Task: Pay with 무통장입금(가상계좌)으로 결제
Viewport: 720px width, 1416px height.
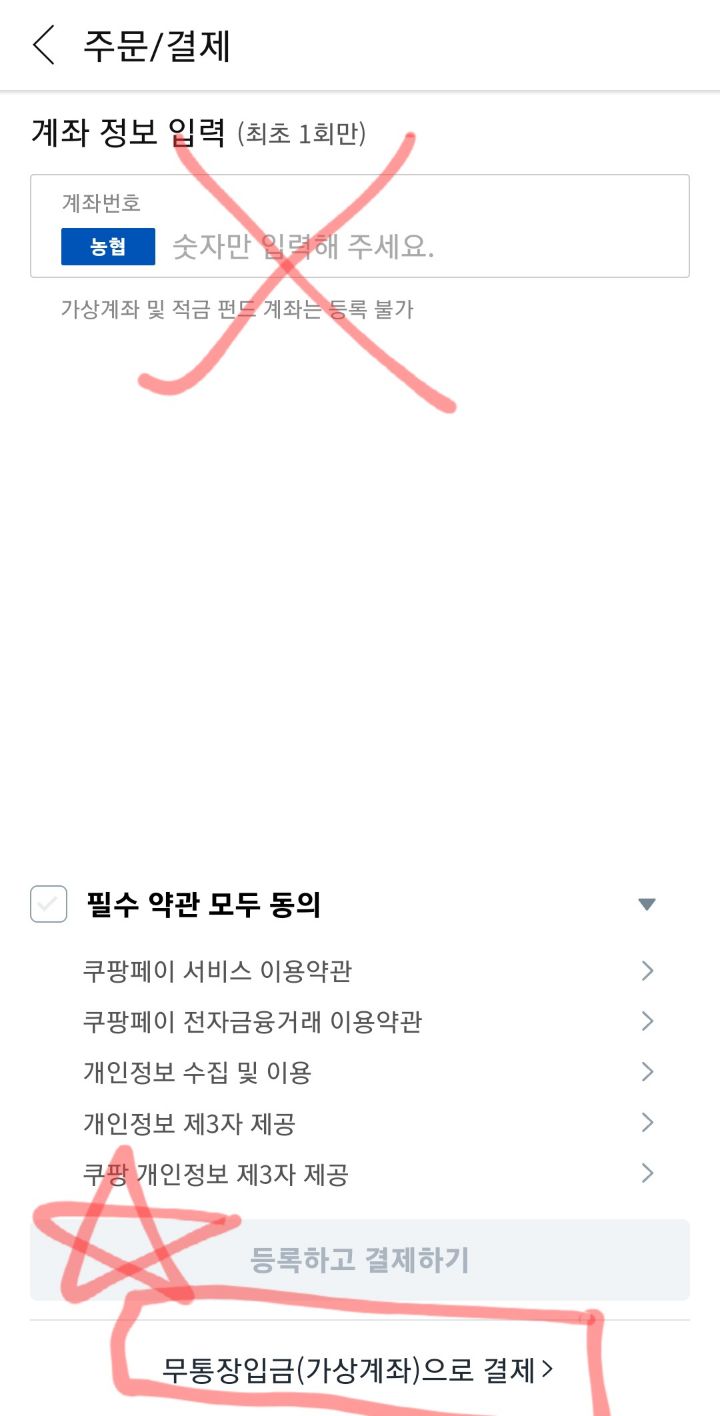Action: (358, 1369)
